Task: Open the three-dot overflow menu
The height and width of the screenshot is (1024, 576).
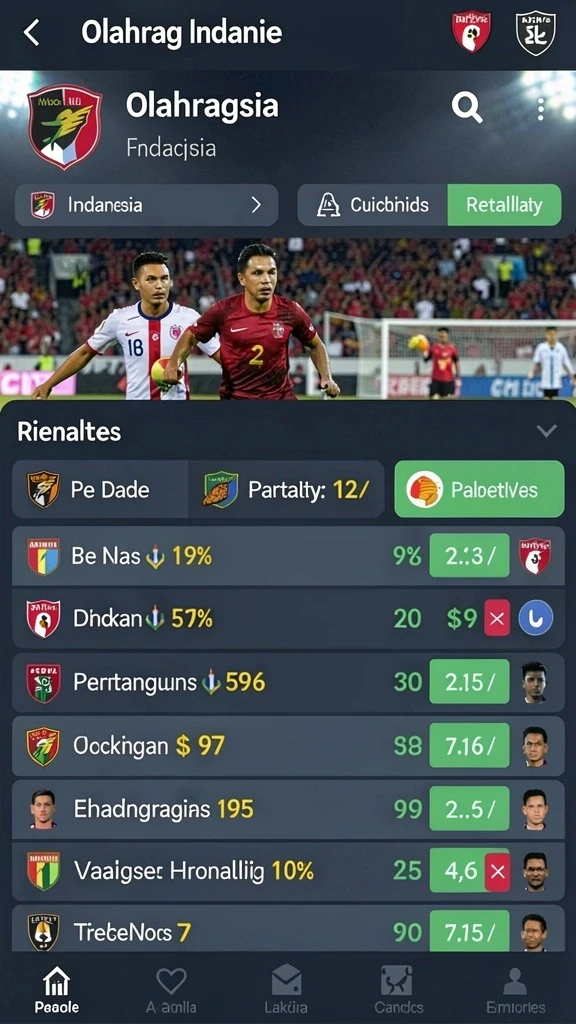Action: pos(540,109)
